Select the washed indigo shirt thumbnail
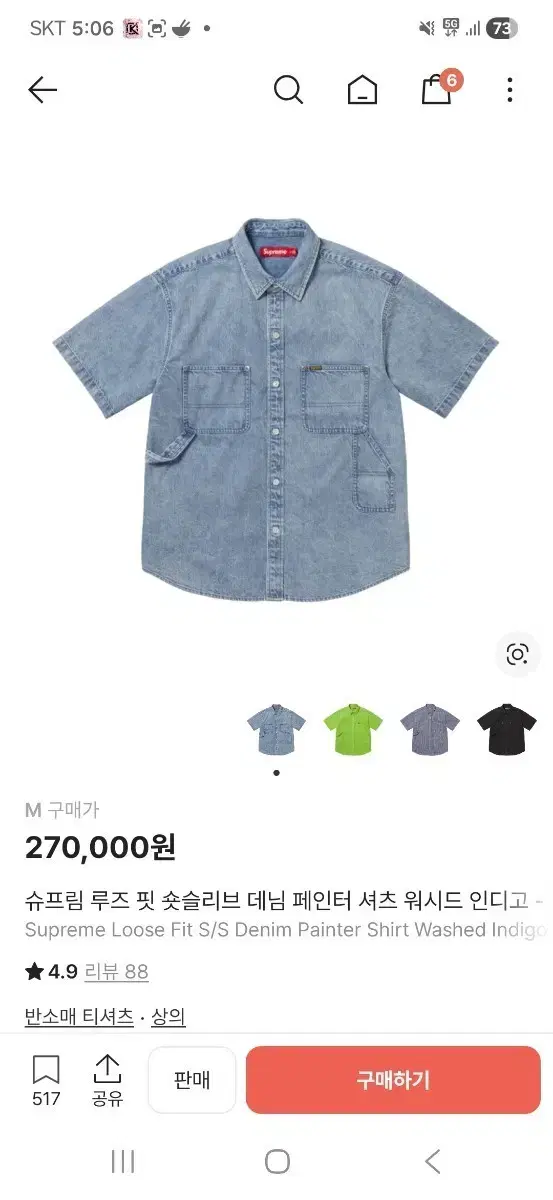553x1200 pixels. pos(277,730)
